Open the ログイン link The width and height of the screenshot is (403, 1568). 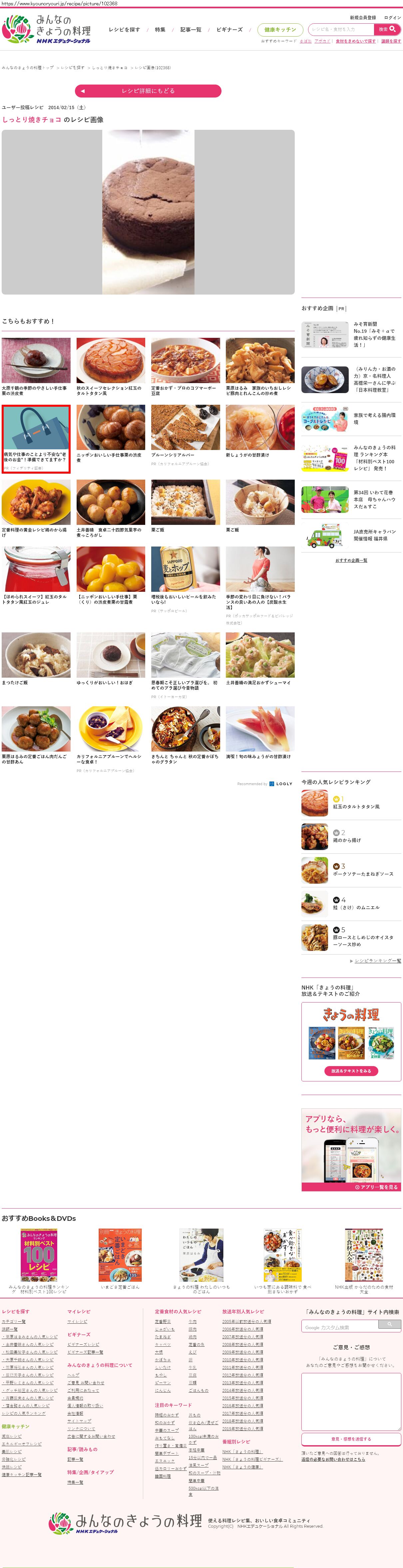pyautogui.click(x=393, y=18)
